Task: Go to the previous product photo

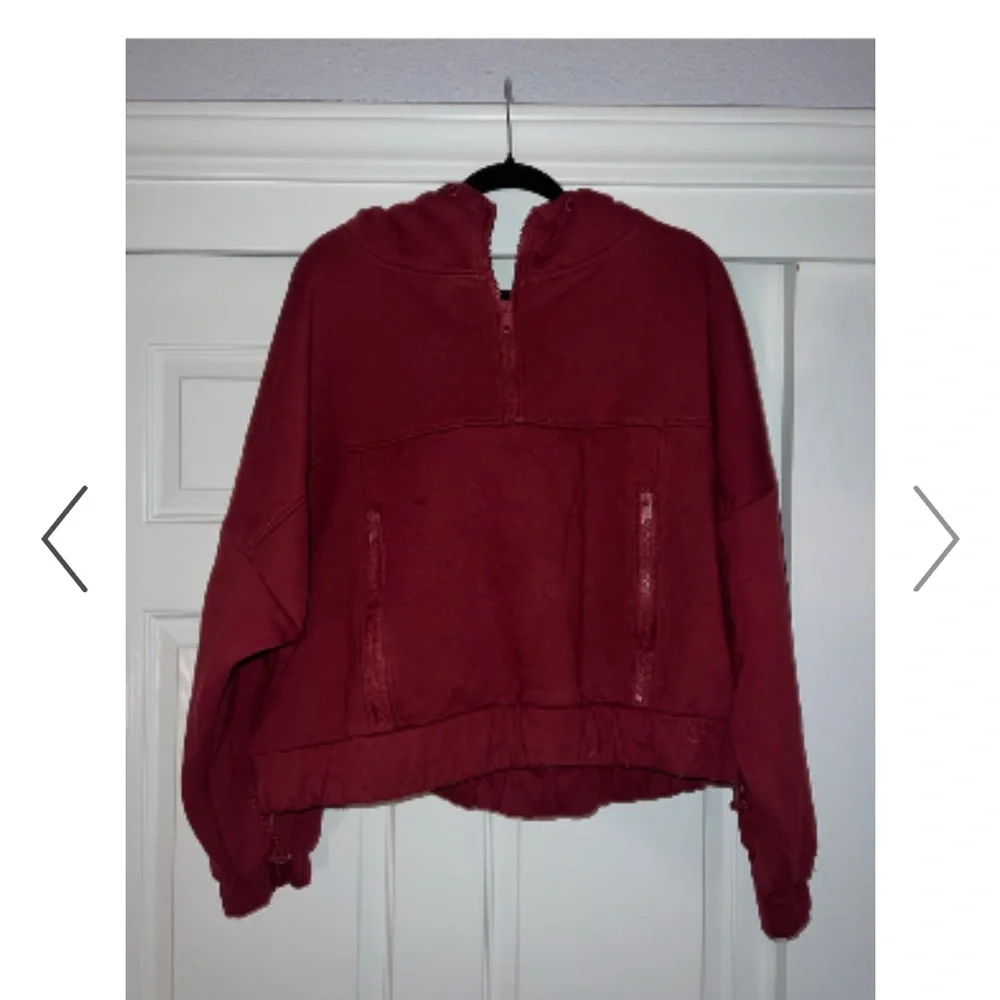Action: click(x=65, y=538)
